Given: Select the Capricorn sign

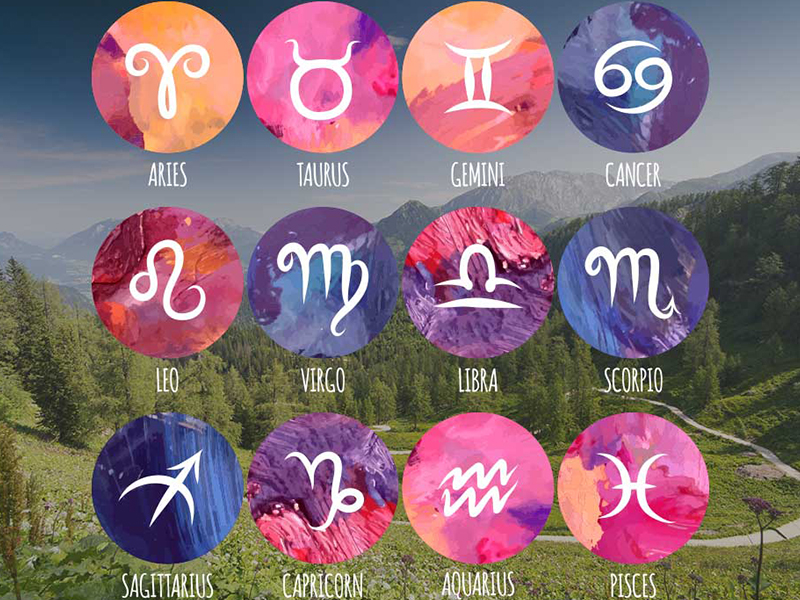Looking at the screenshot, I should pyautogui.click(x=322, y=487).
